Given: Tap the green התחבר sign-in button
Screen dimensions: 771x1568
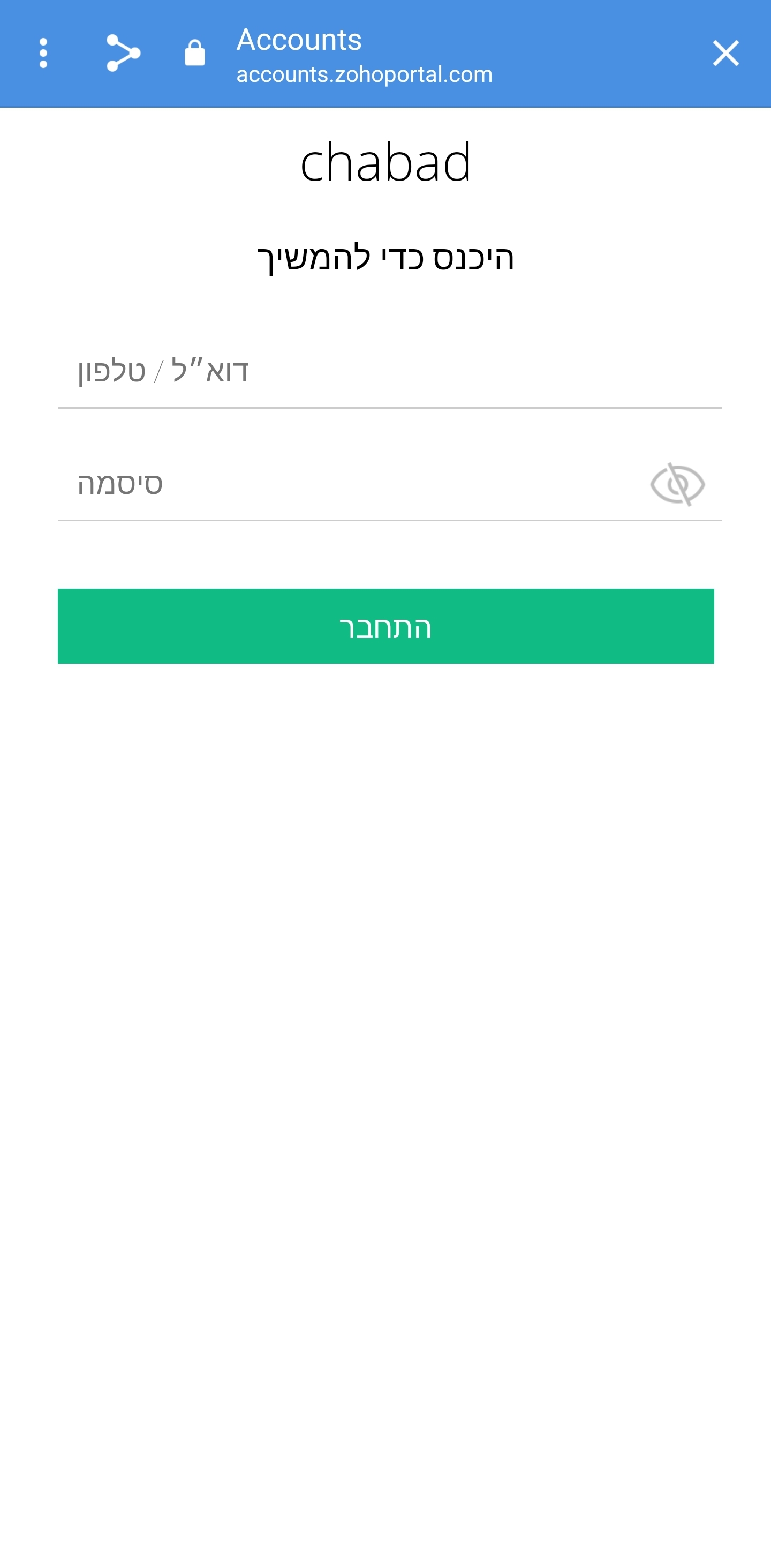Looking at the screenshot, I should (386, 626).
